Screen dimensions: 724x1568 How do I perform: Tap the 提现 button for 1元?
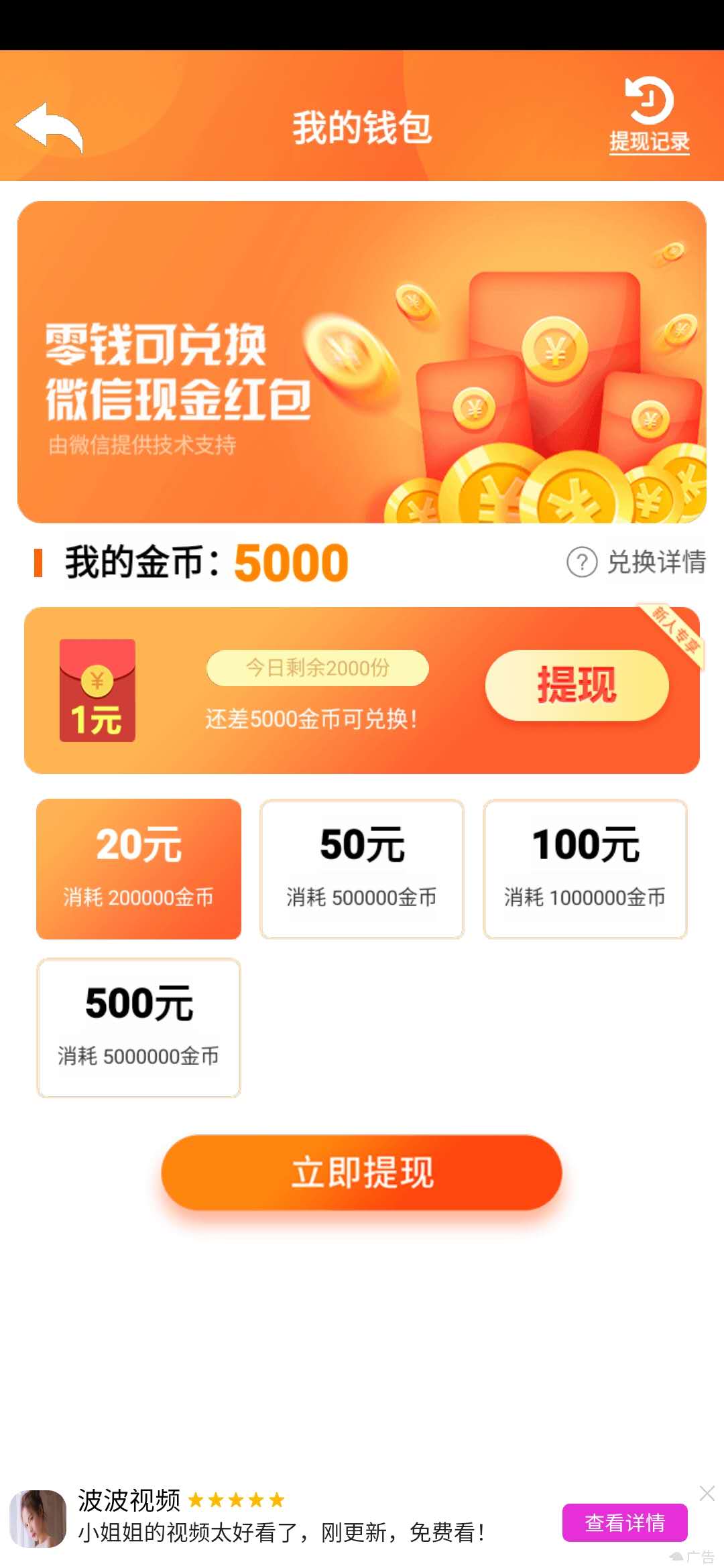tap(577, 685)
